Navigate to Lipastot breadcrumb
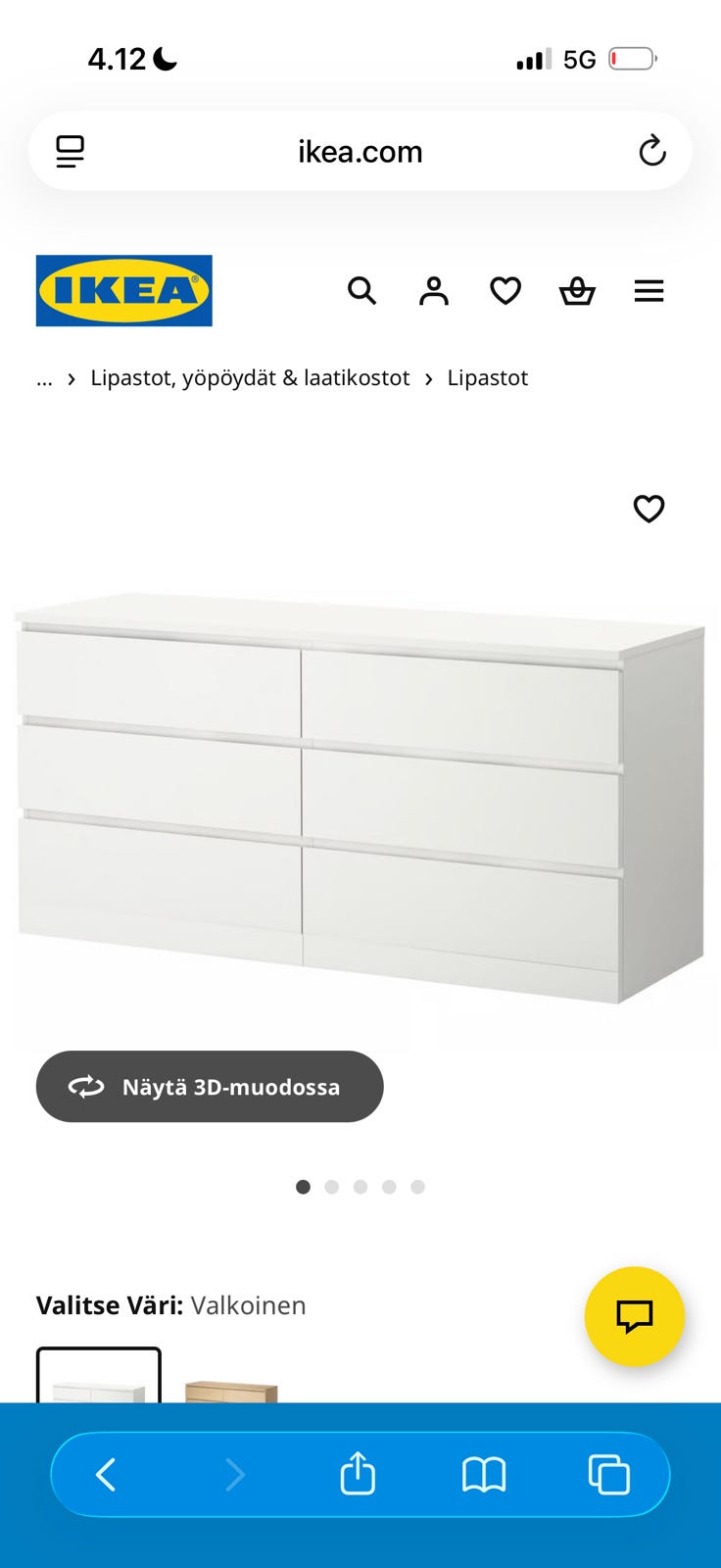The image size is (721, 1568). pos(488,377)
